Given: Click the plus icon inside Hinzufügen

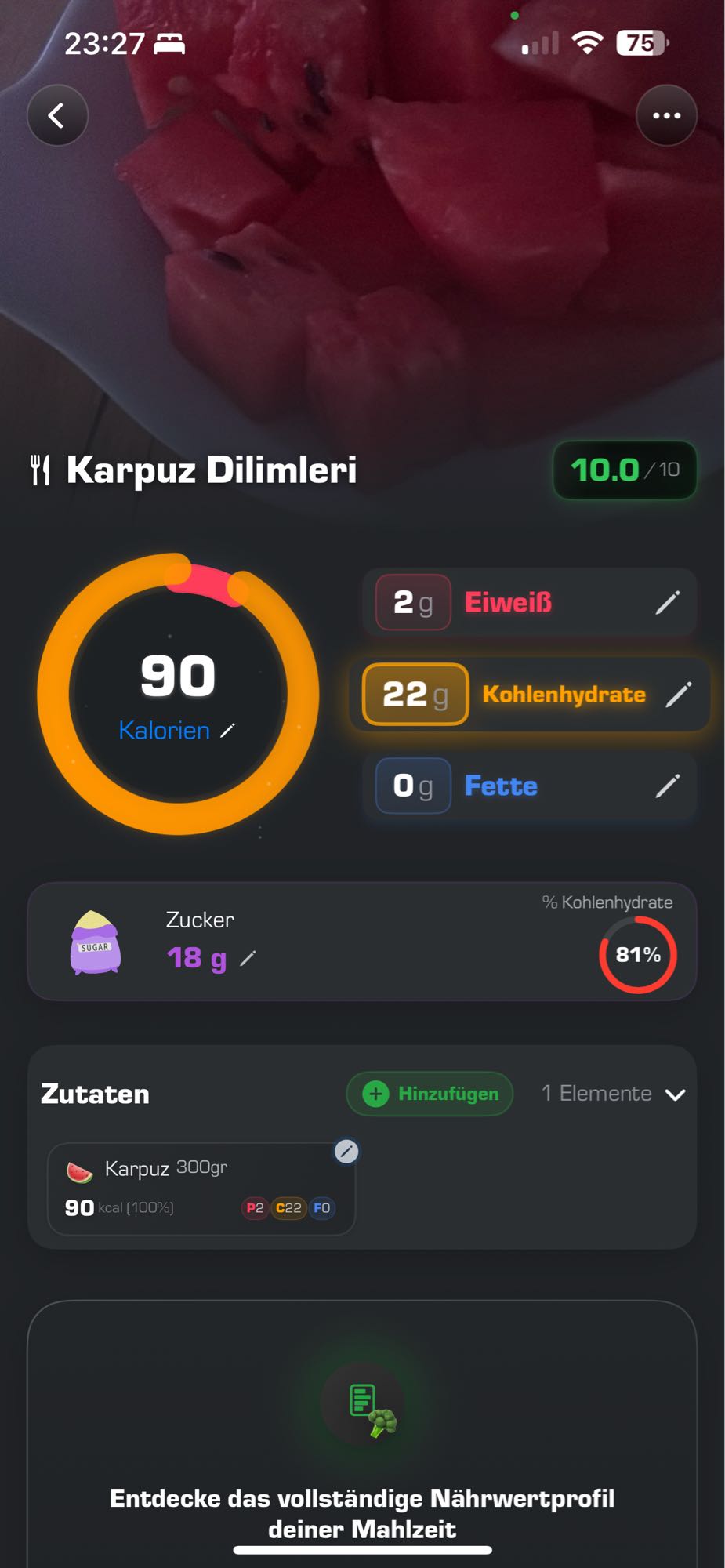Looking at the screenshot, I should [375, 1094].
